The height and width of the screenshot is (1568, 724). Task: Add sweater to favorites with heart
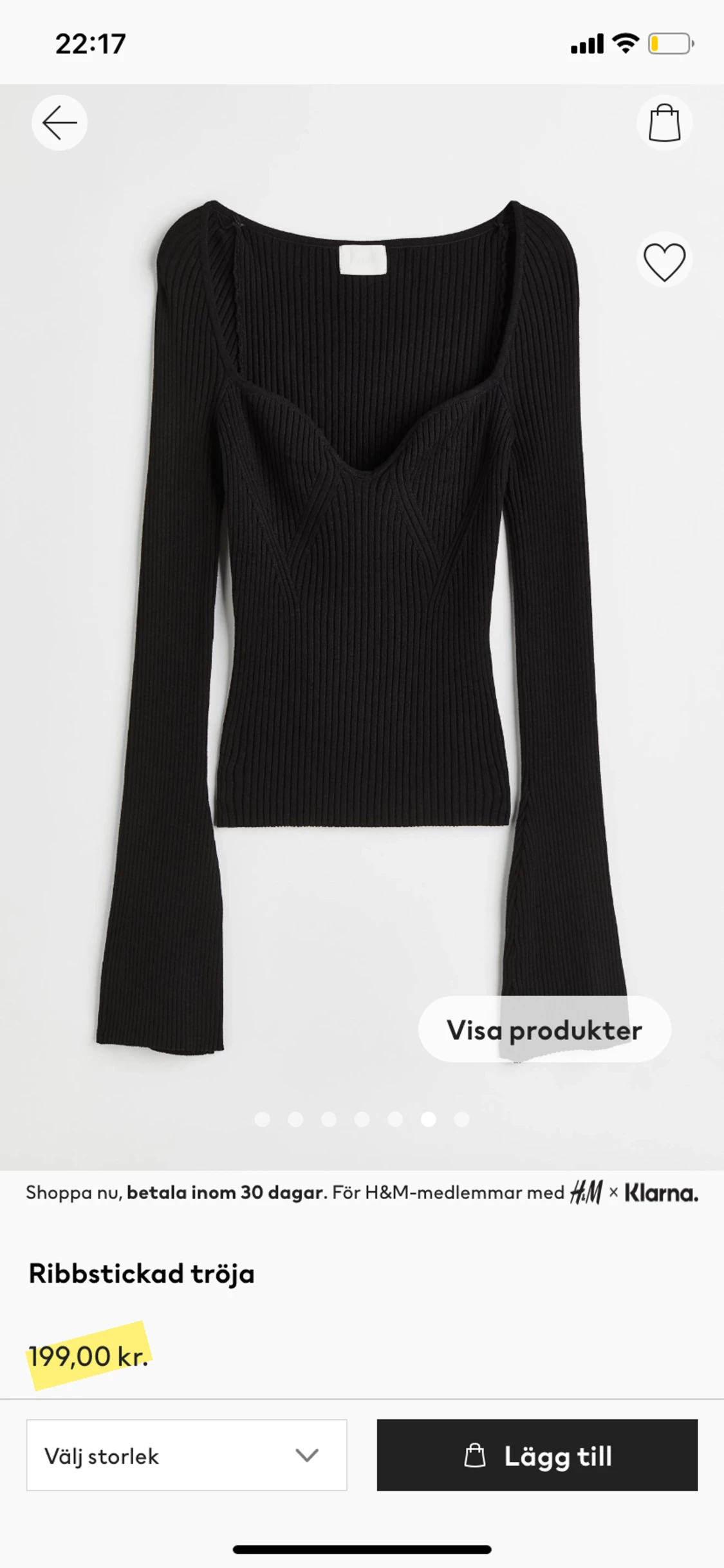(664, 262)
